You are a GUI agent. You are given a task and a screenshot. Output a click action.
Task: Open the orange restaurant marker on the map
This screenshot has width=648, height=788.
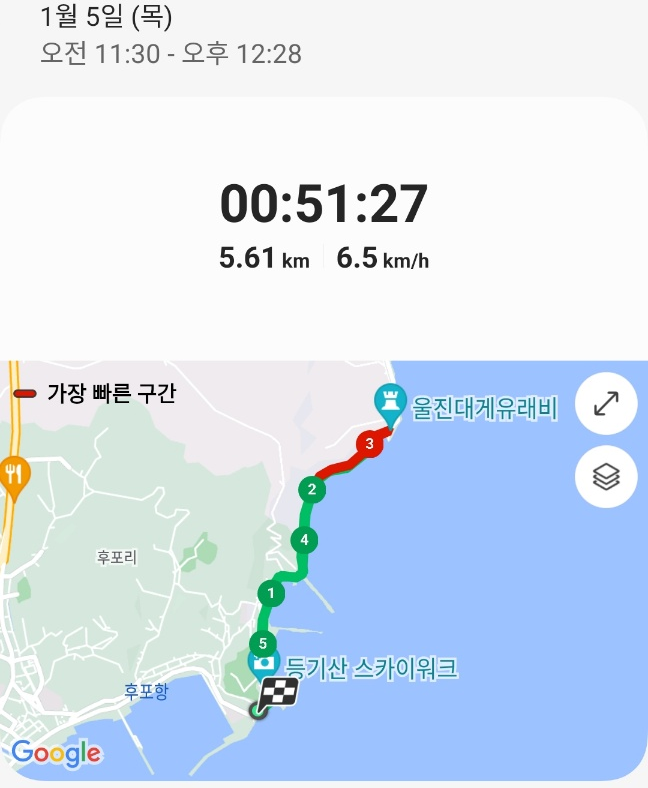click(x=13, y=472)
